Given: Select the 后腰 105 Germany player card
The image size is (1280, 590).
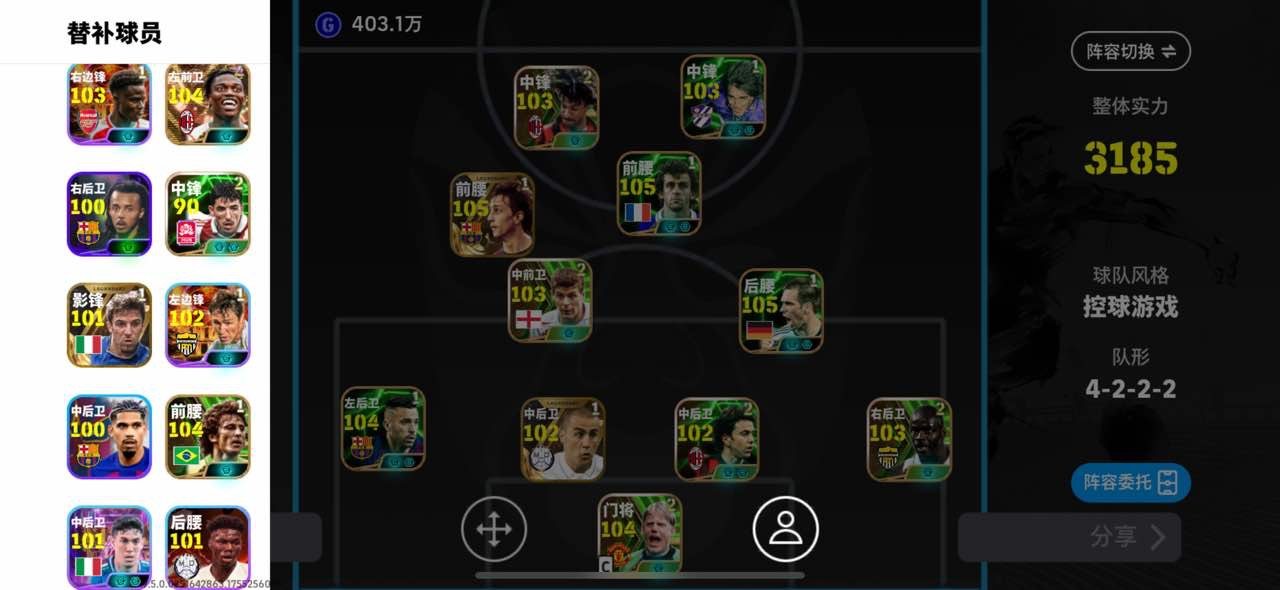Looking at the screenshot, I should (781, 311).
